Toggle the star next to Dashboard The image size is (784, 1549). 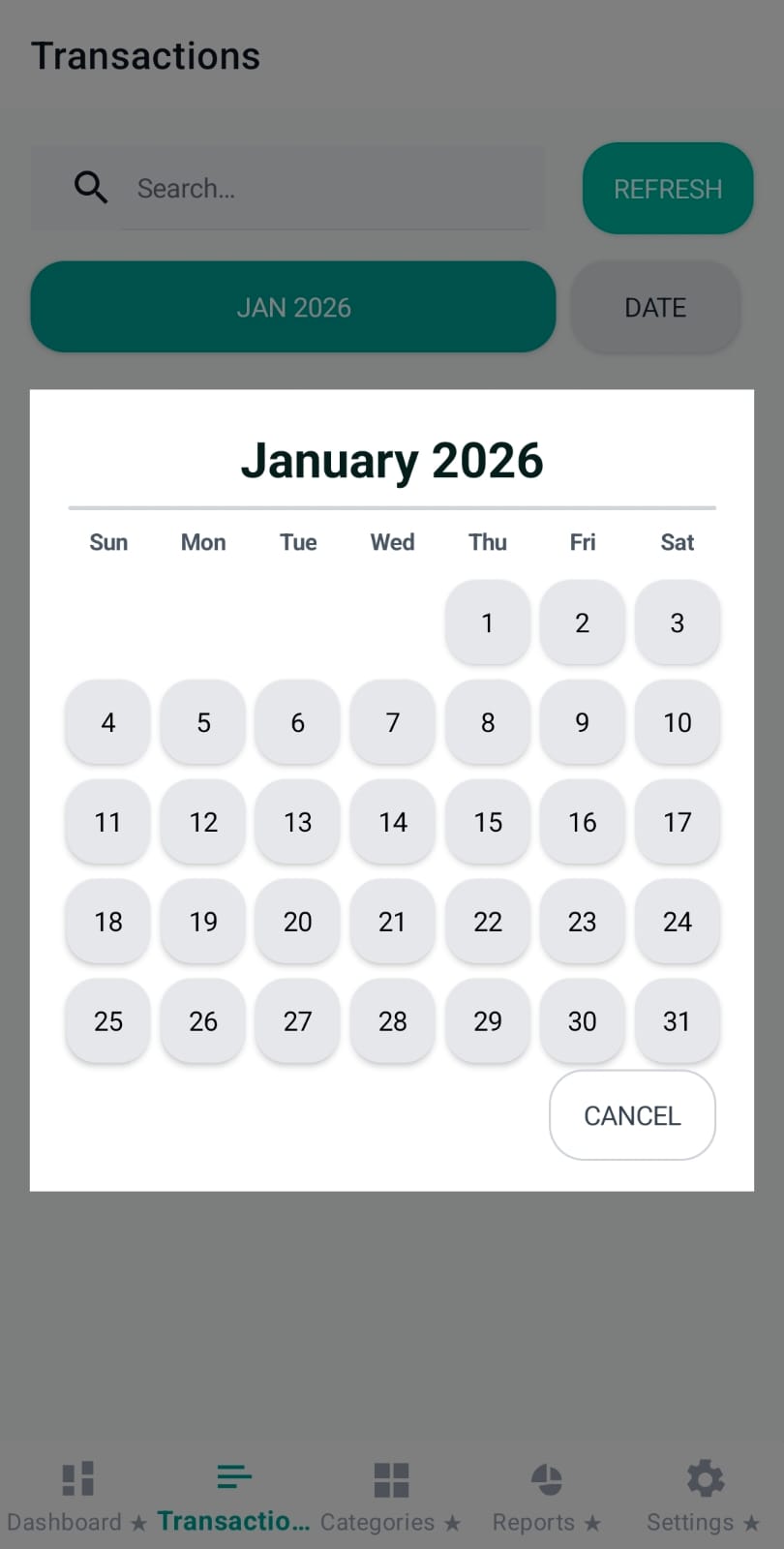tap(136, 1522)
